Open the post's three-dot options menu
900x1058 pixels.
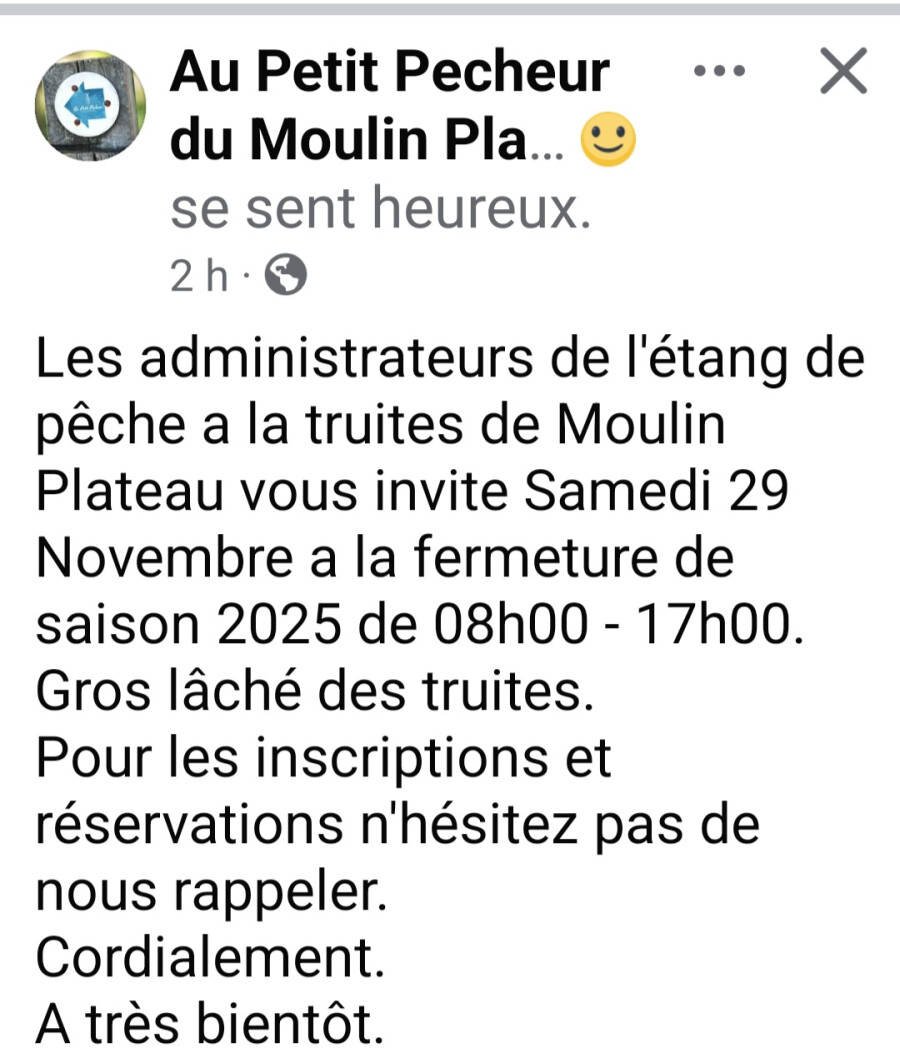(719, 70)
